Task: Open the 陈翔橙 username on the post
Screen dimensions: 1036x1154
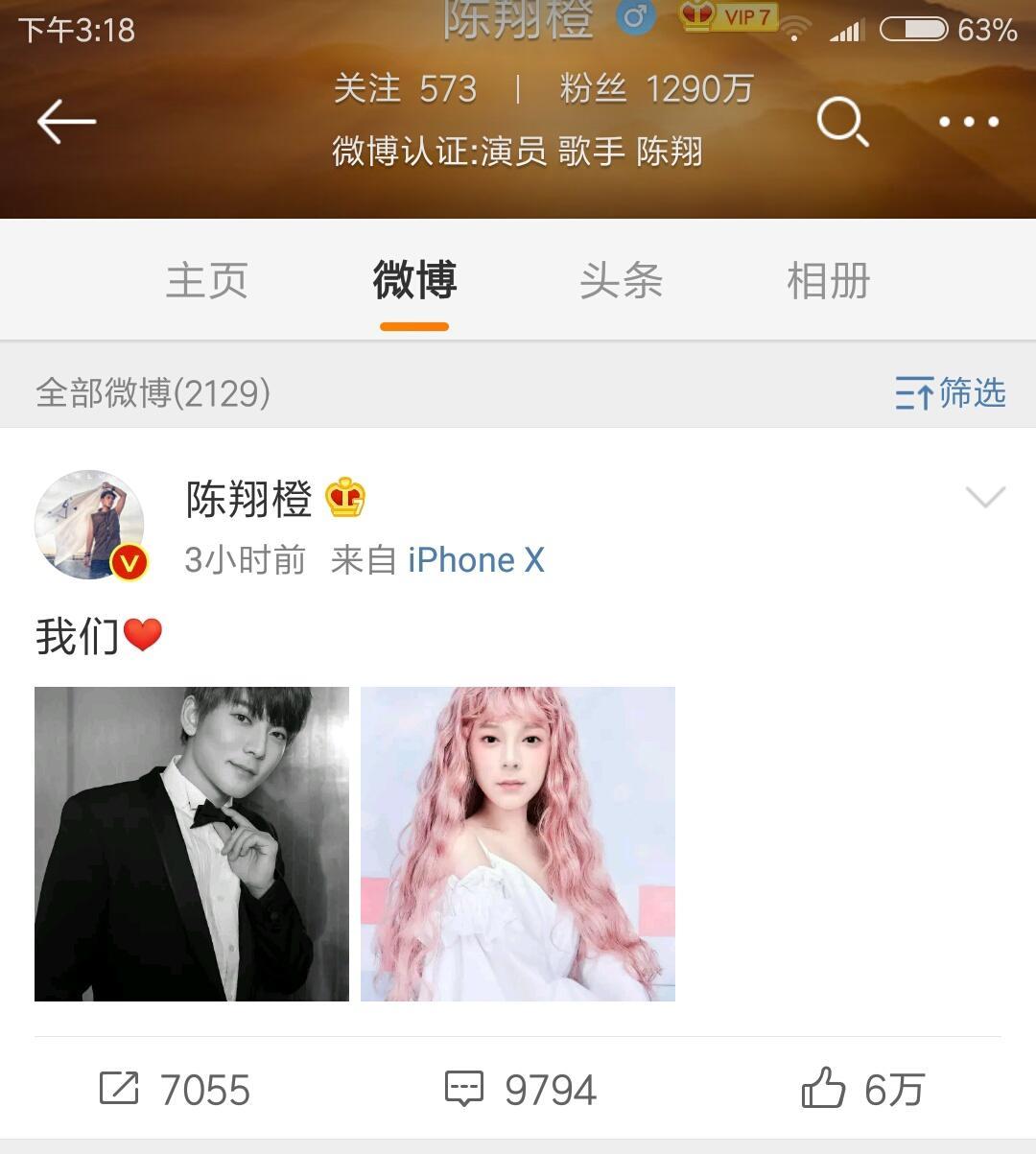Action: [x=249, y=499]
